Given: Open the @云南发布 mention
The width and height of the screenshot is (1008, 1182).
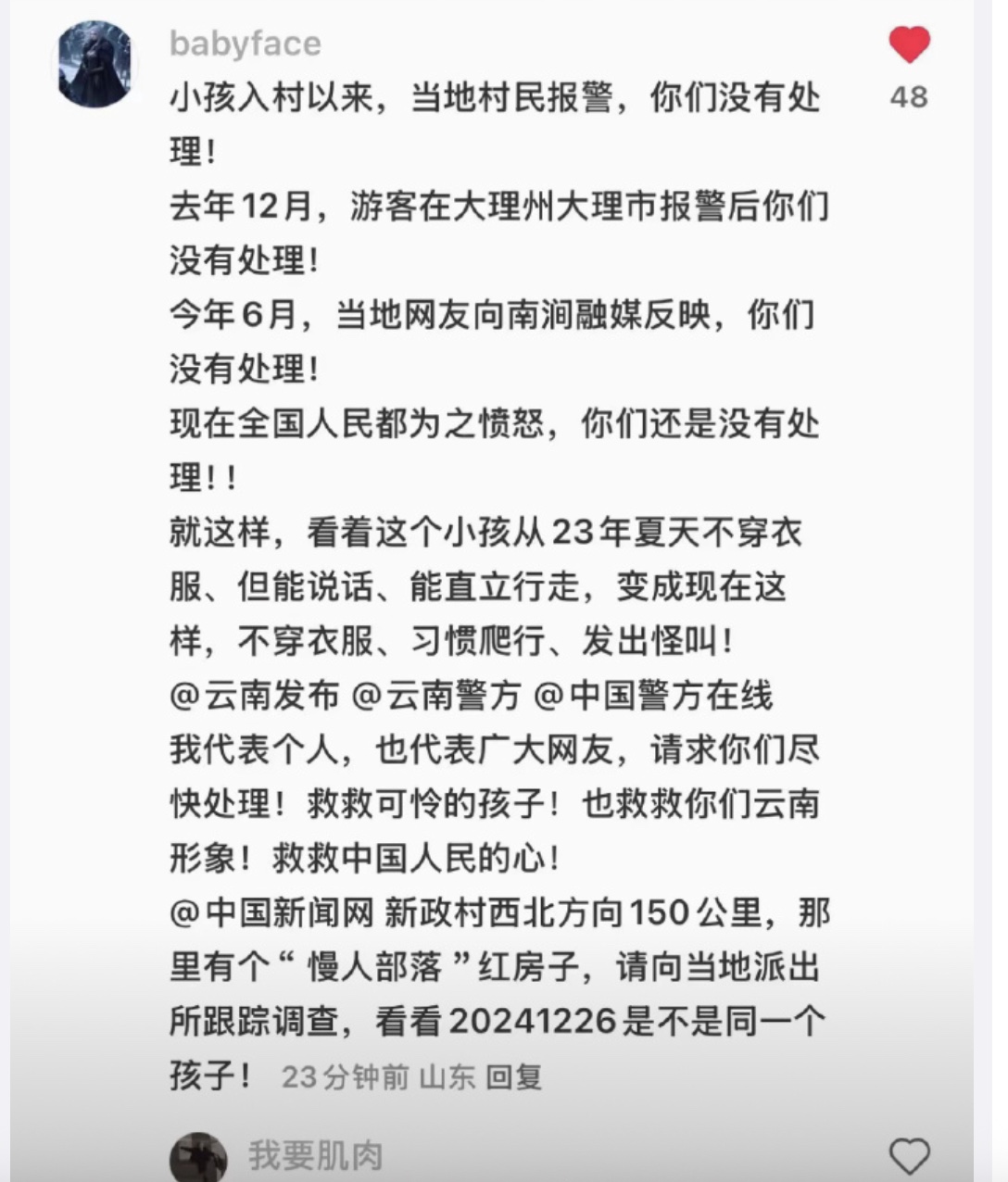Looking at the screenshot, I should (255, 696).
